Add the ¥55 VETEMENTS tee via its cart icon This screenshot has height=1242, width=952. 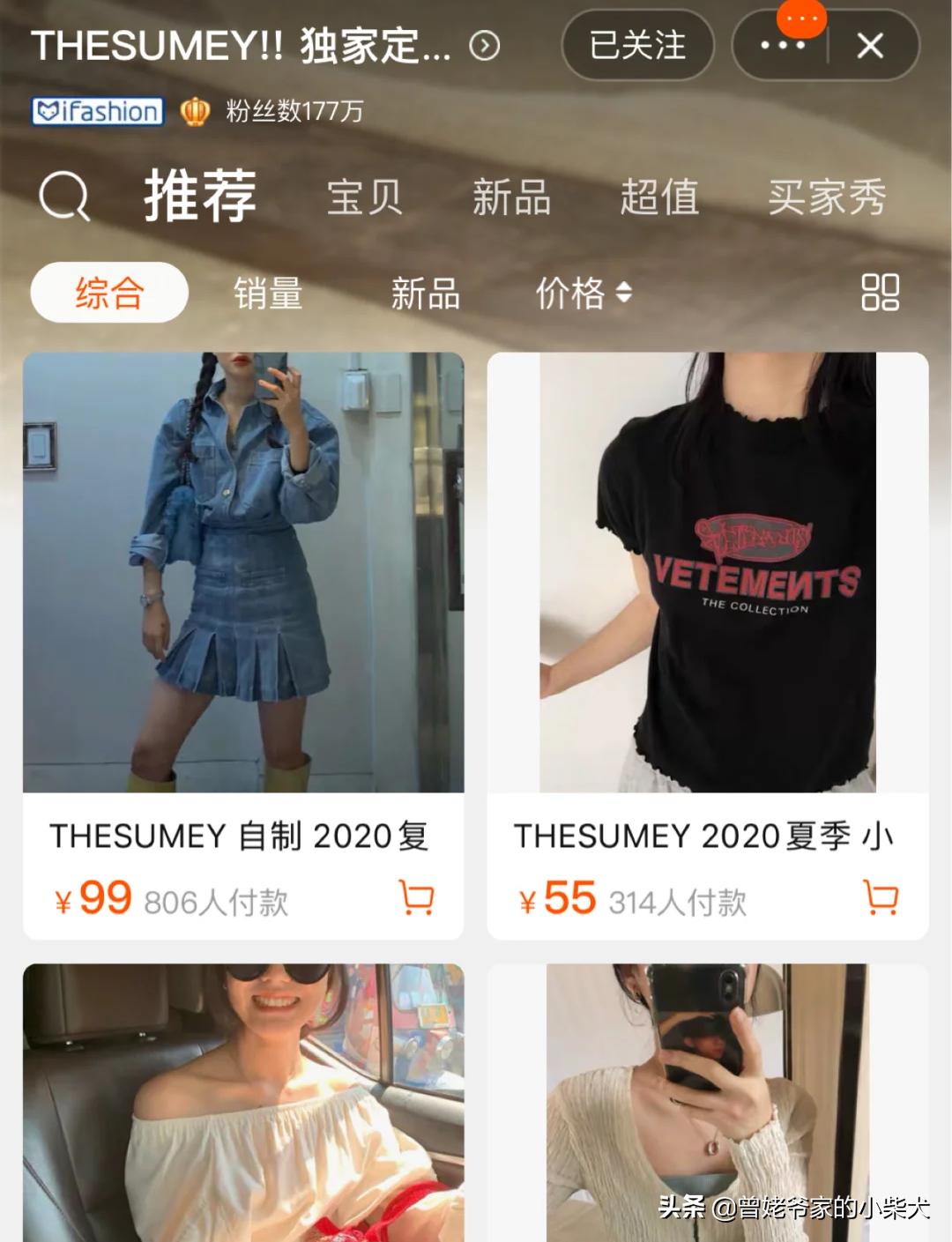(x=878, y=898)
